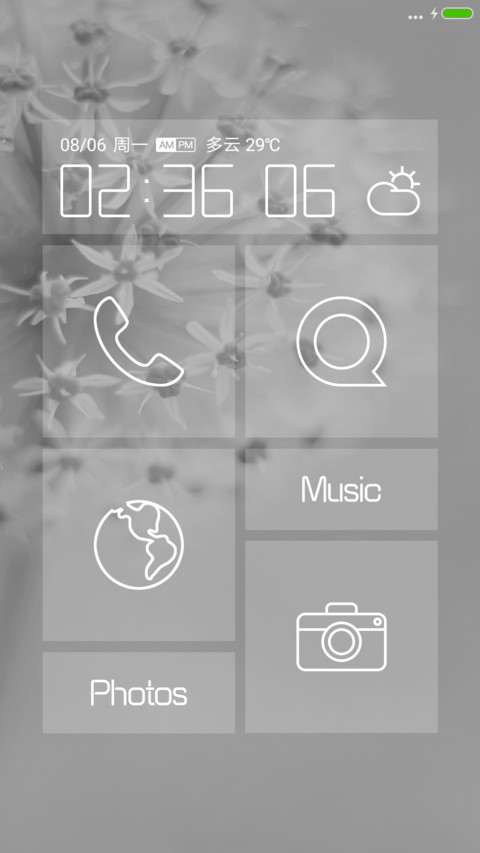Screen dimensions: 480x853
Task: Open the phone dialer tile
Action: pos(139,341)
